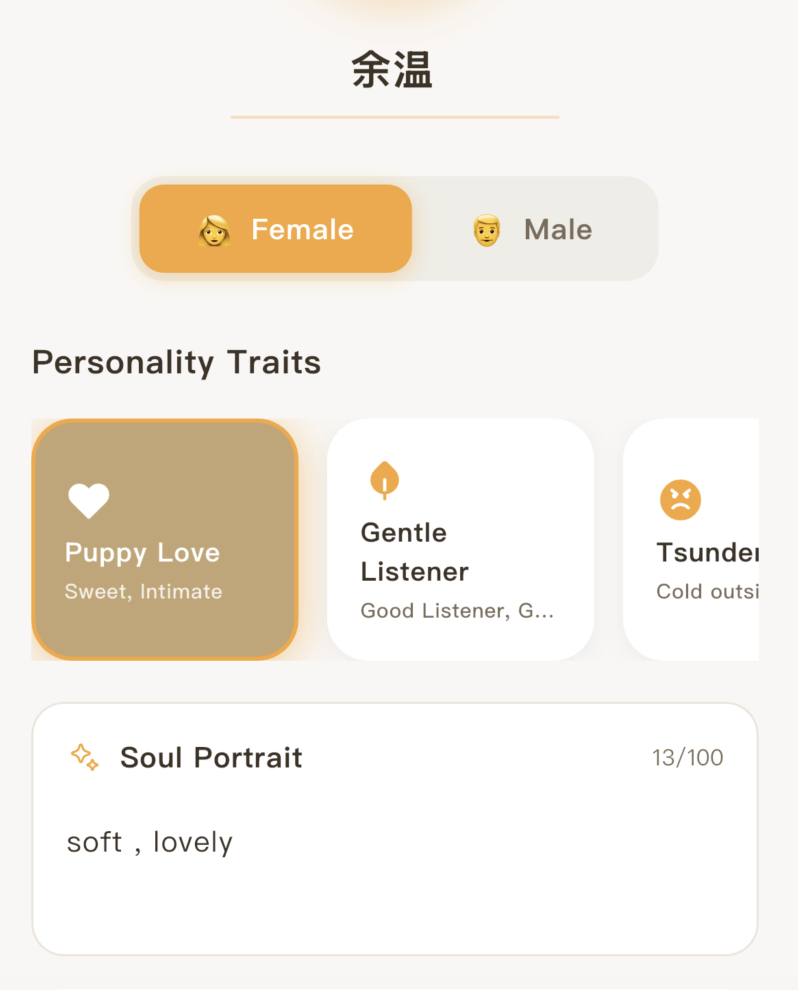Select the Female gender option
The image size is (798, 990).
pos(275,229)
